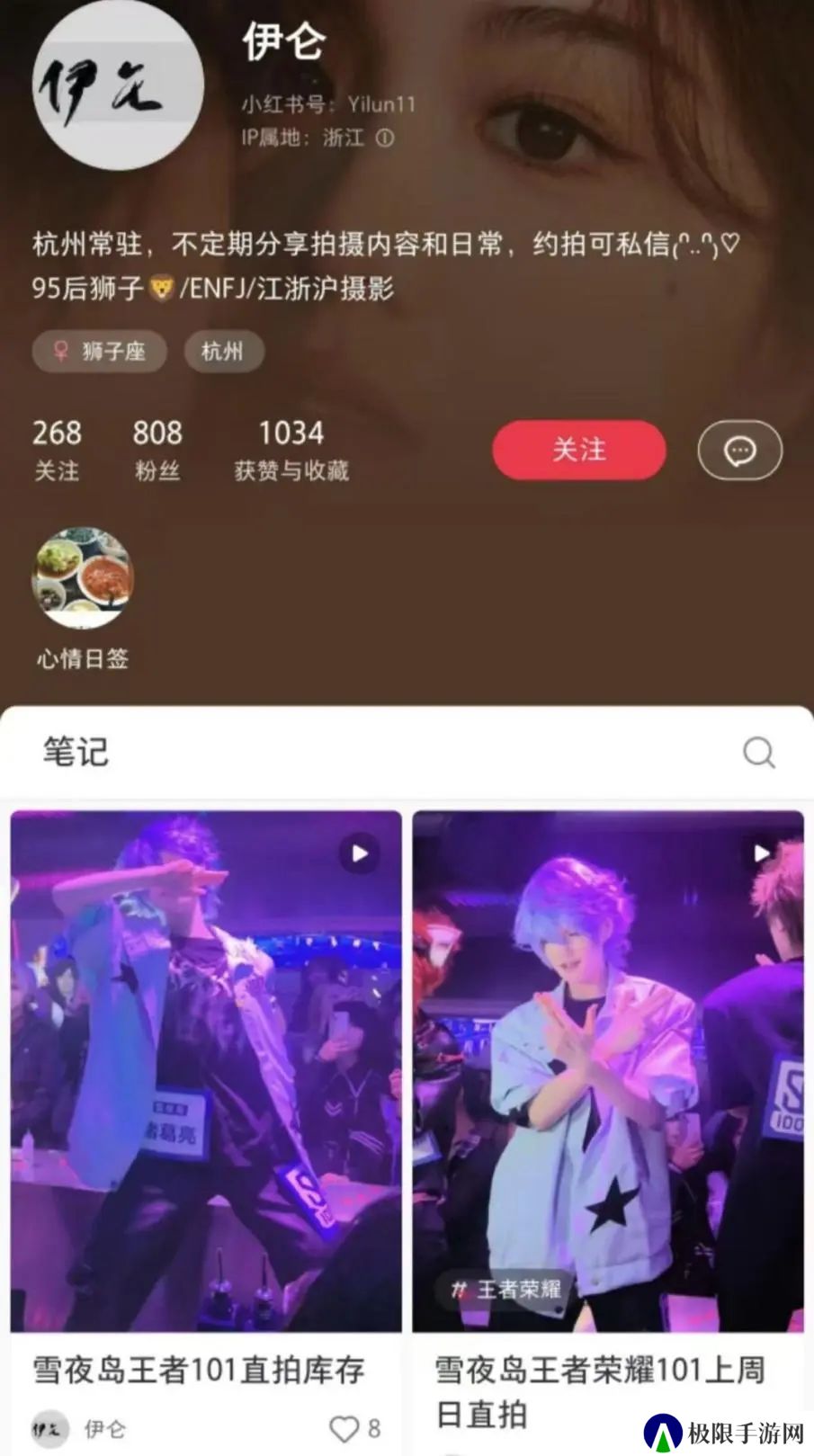Search this user's notes
Screen dimensions: 814x1456
click(758, 752)
